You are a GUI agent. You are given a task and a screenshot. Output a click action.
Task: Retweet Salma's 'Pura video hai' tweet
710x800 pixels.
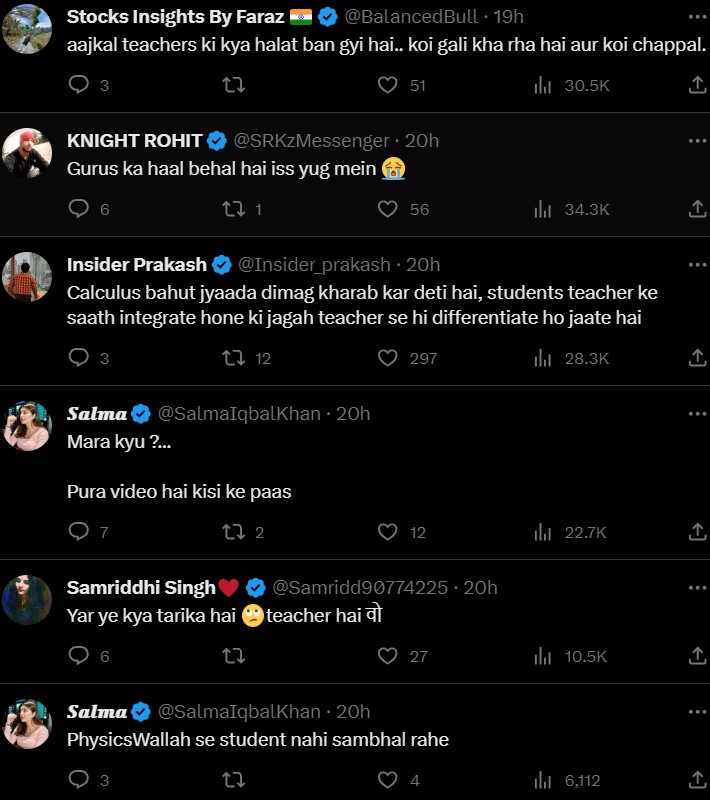click(x=233, y=532)
